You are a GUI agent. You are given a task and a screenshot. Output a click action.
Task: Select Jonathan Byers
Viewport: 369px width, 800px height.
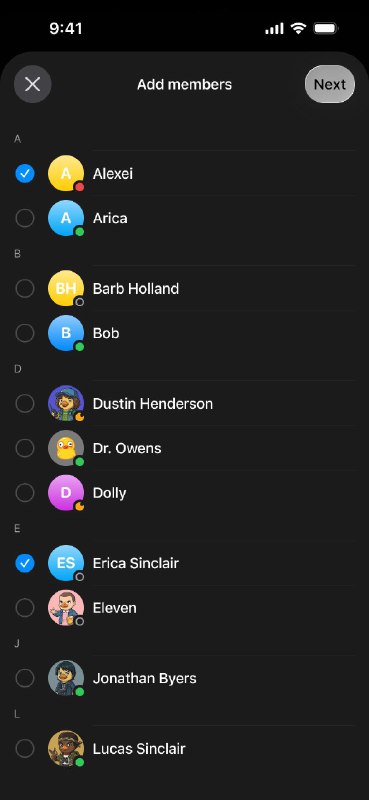coord(25,678)
